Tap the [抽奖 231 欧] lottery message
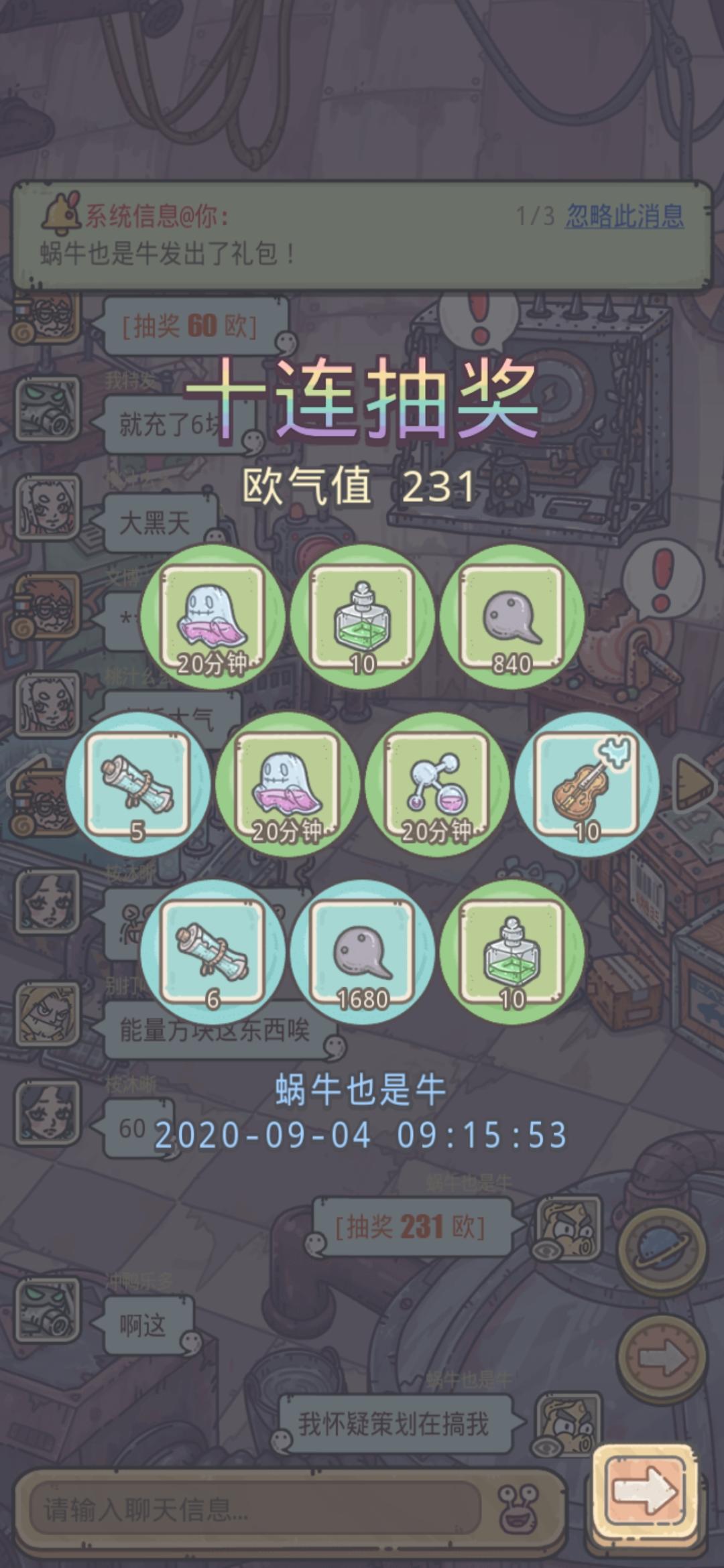The image size is (724, 1568). 410,1227
